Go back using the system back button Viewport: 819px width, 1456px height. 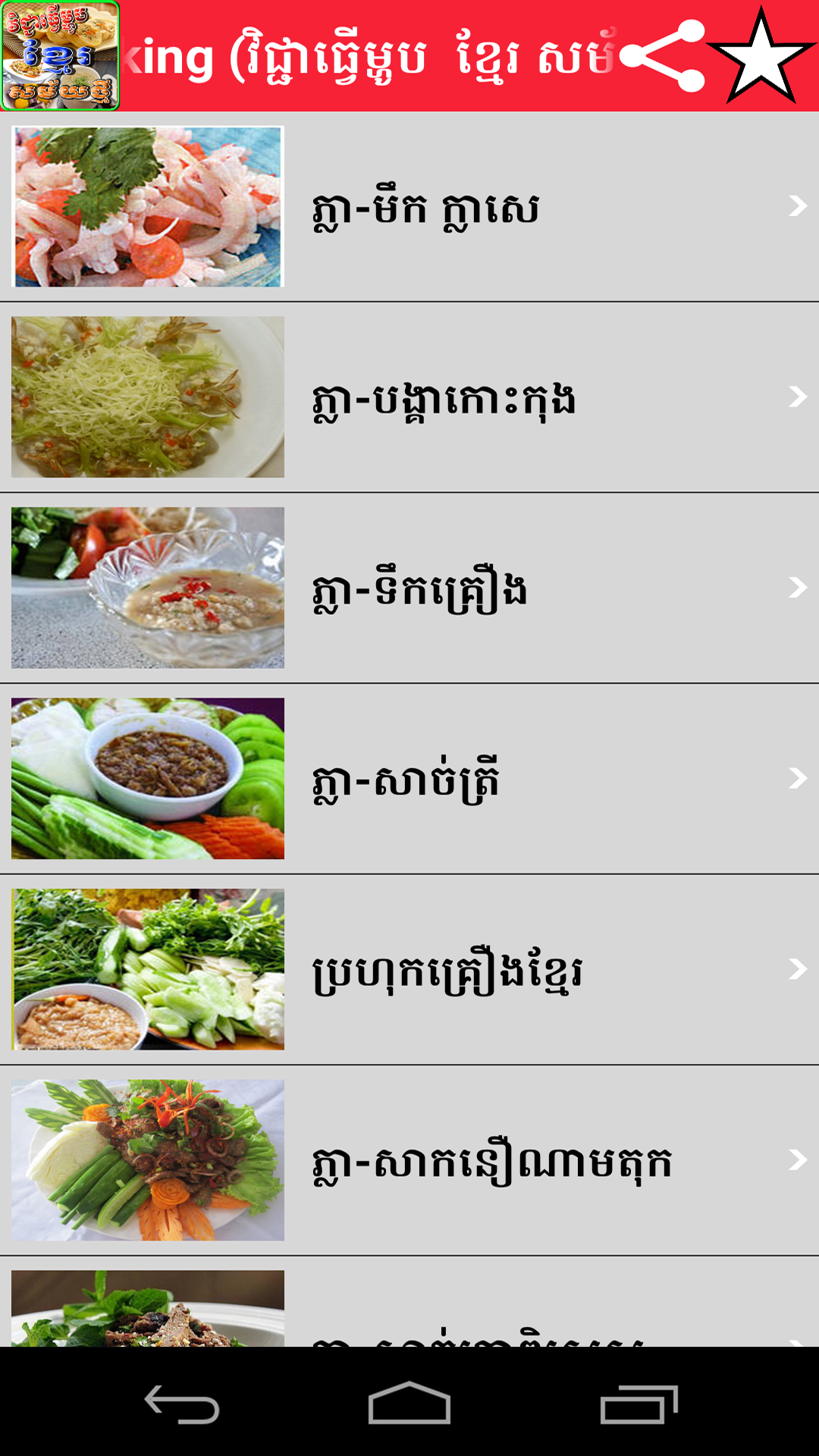[x=182, y=1404]
